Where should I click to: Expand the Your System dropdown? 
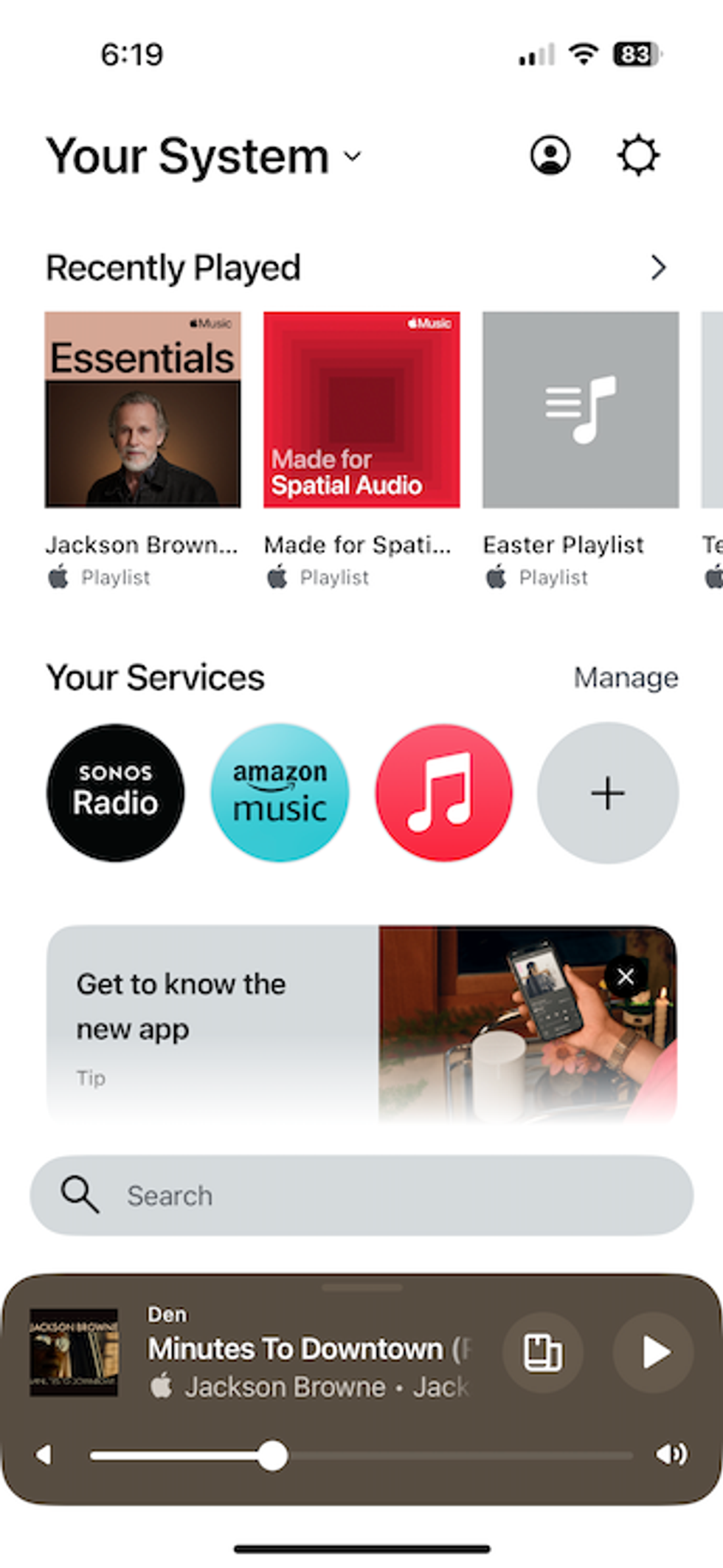tap(352, 157)
